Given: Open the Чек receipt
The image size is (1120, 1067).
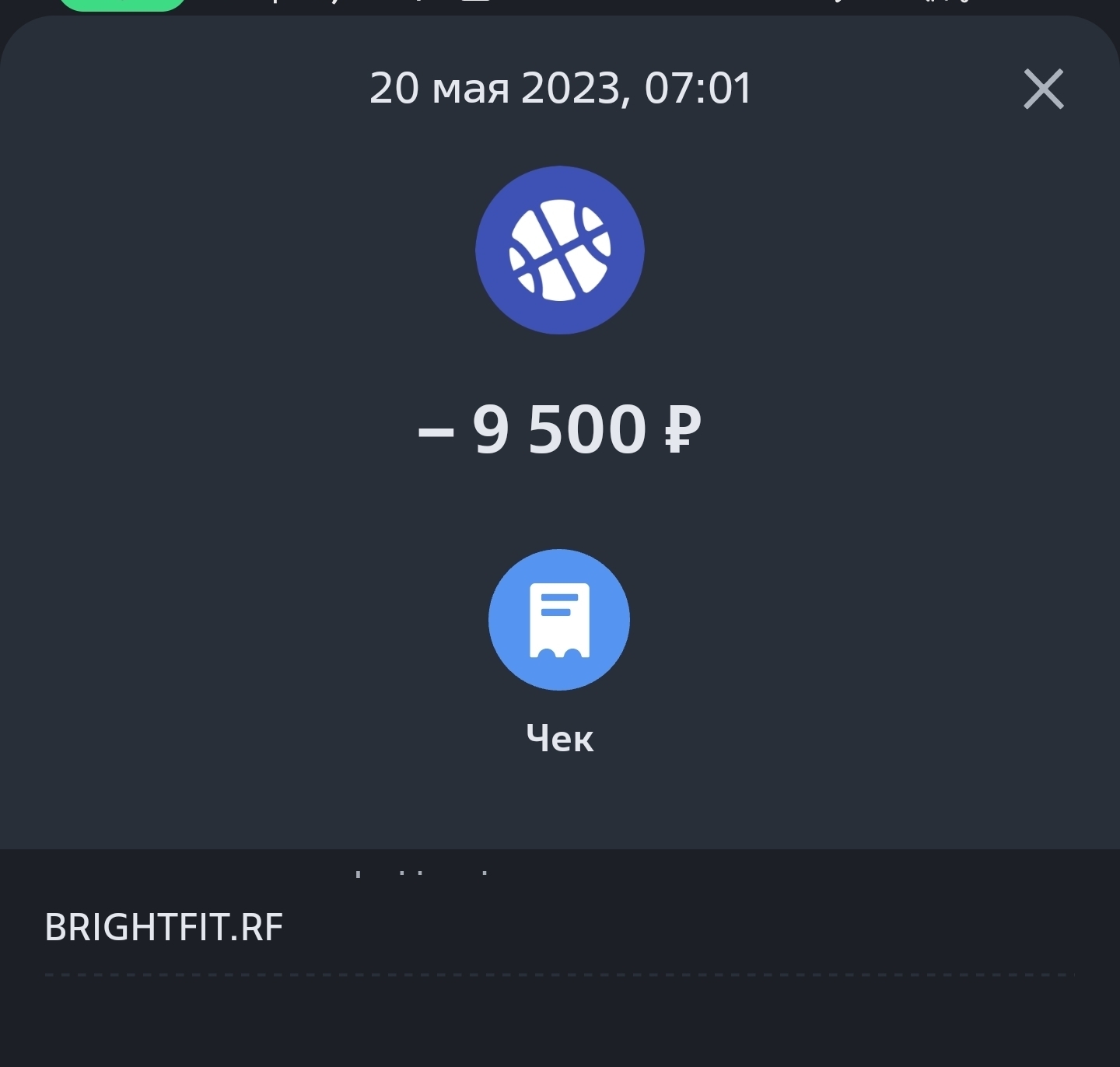Looking at the screenshot, I should (559, 620).
